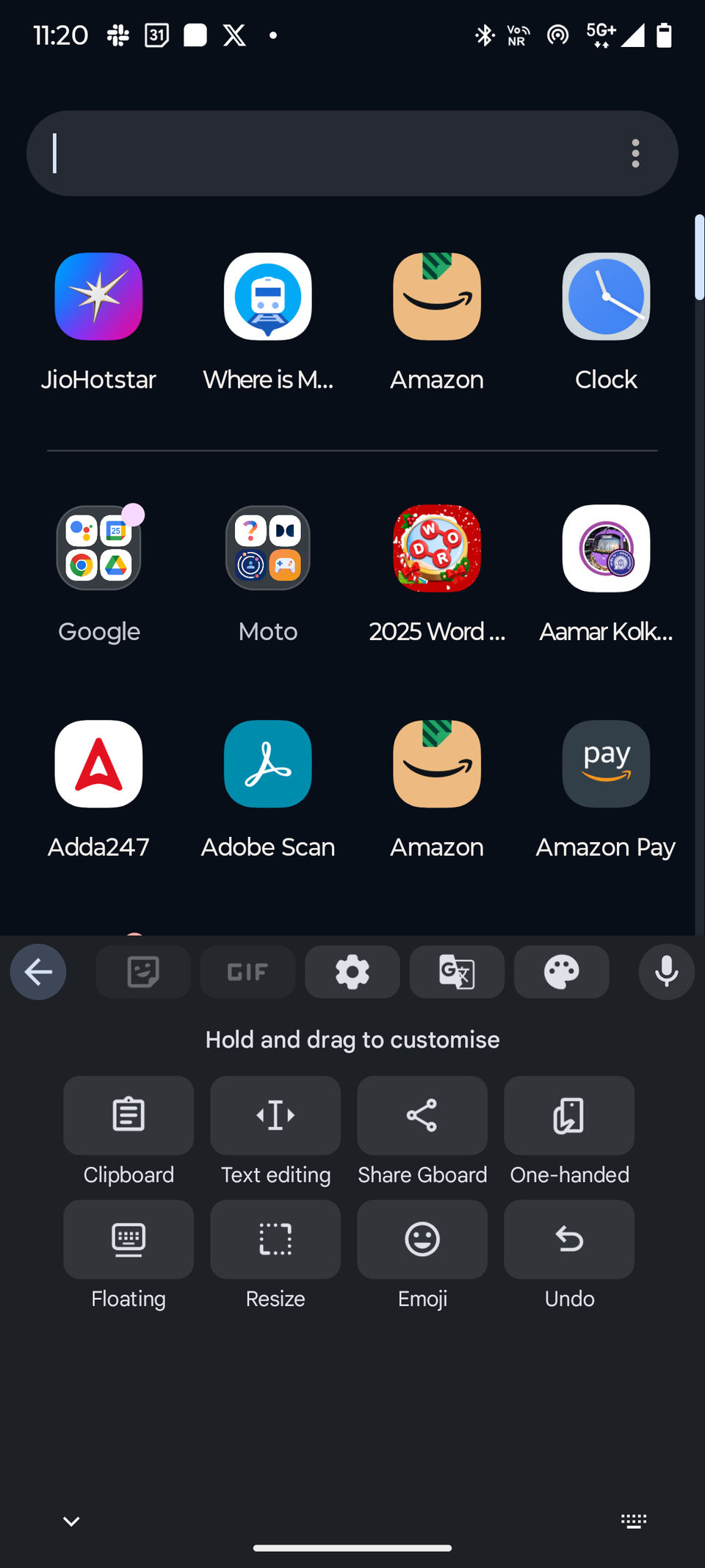This screenshot has height=1568, width=705.
Task: Tap Undo in Gboard shortcuts
Action: (x=569, y=1239)
